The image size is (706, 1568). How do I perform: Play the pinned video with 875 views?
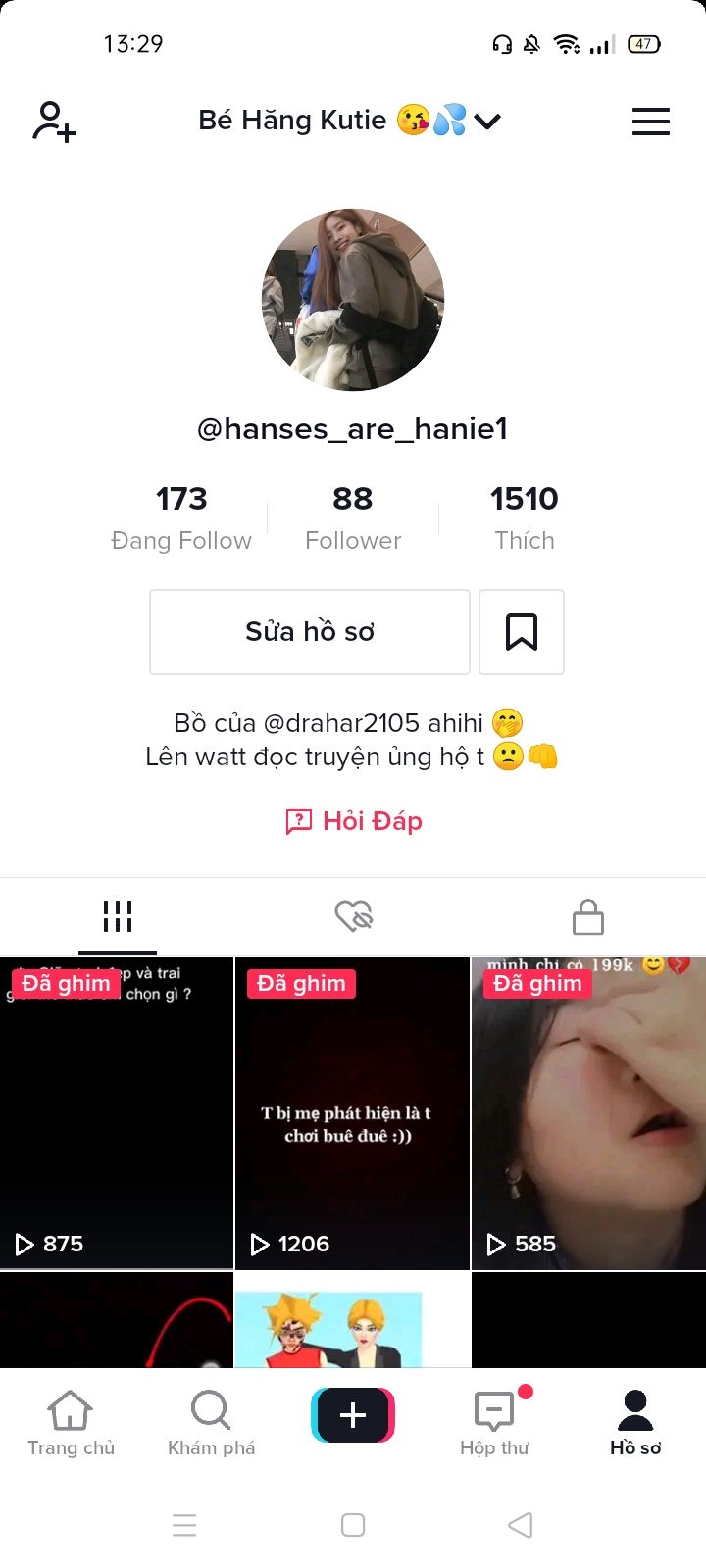(117, 1112)
